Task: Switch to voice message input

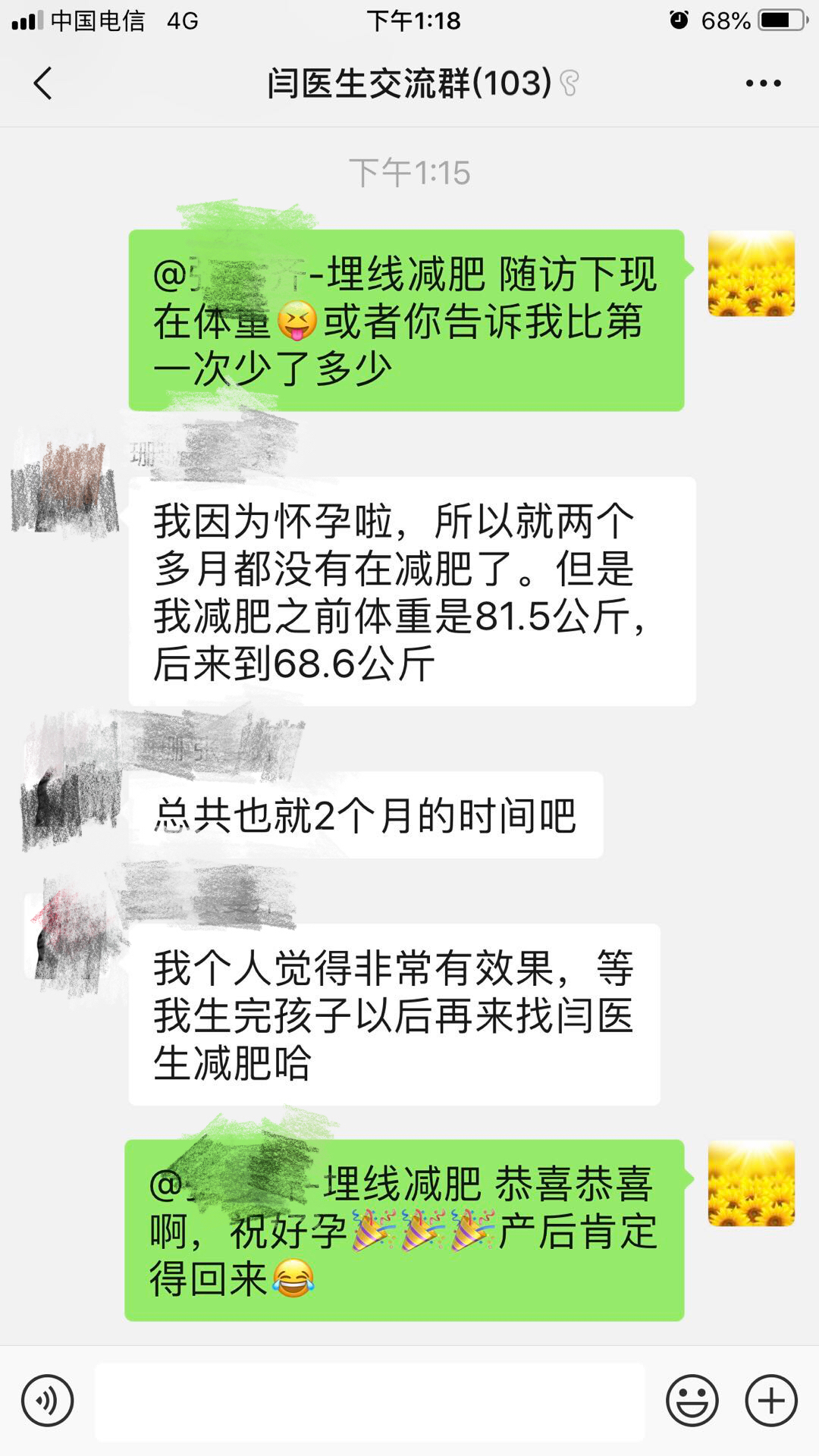Action: (48, 1401)
